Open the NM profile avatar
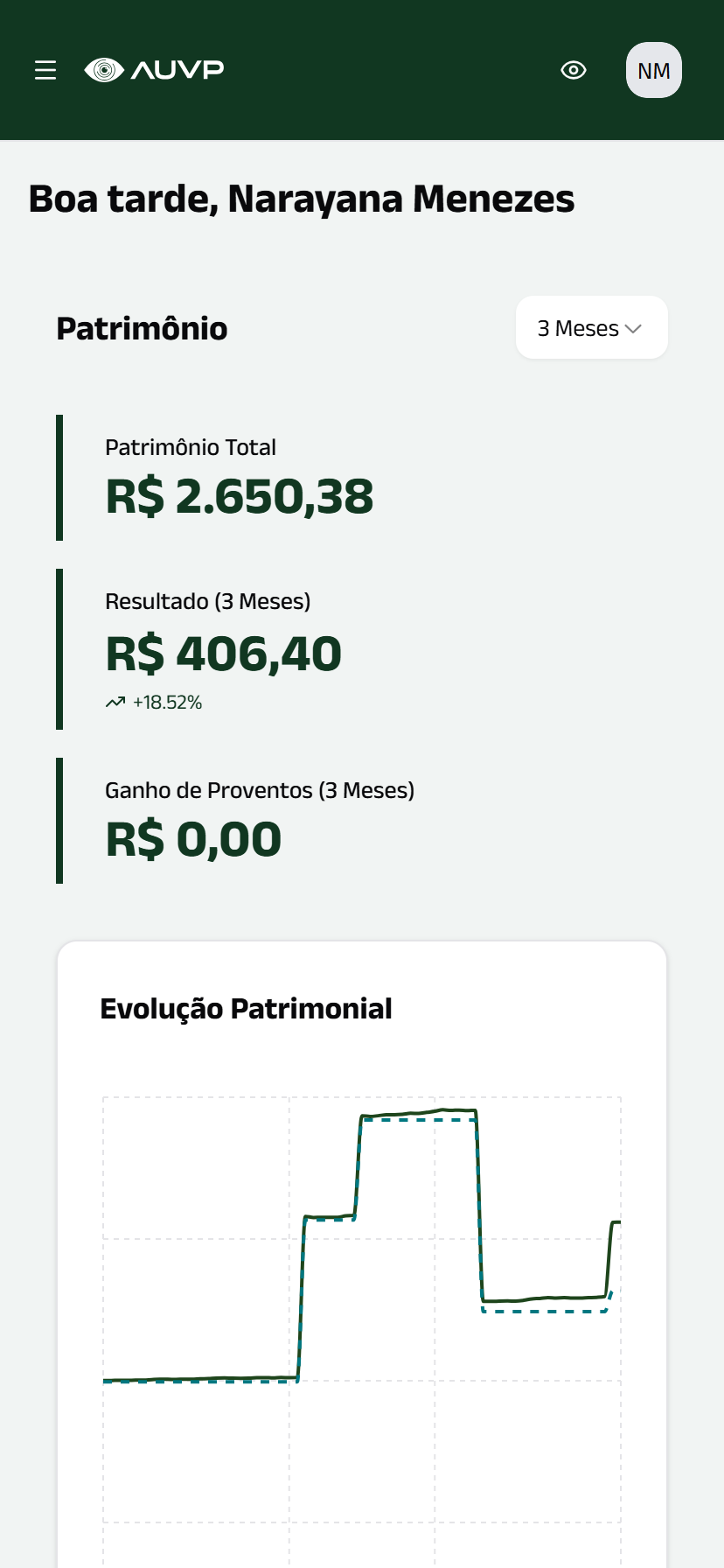The height and width of the screenshot is (1568, 724). pyautogui.click(x=653, y=70)
